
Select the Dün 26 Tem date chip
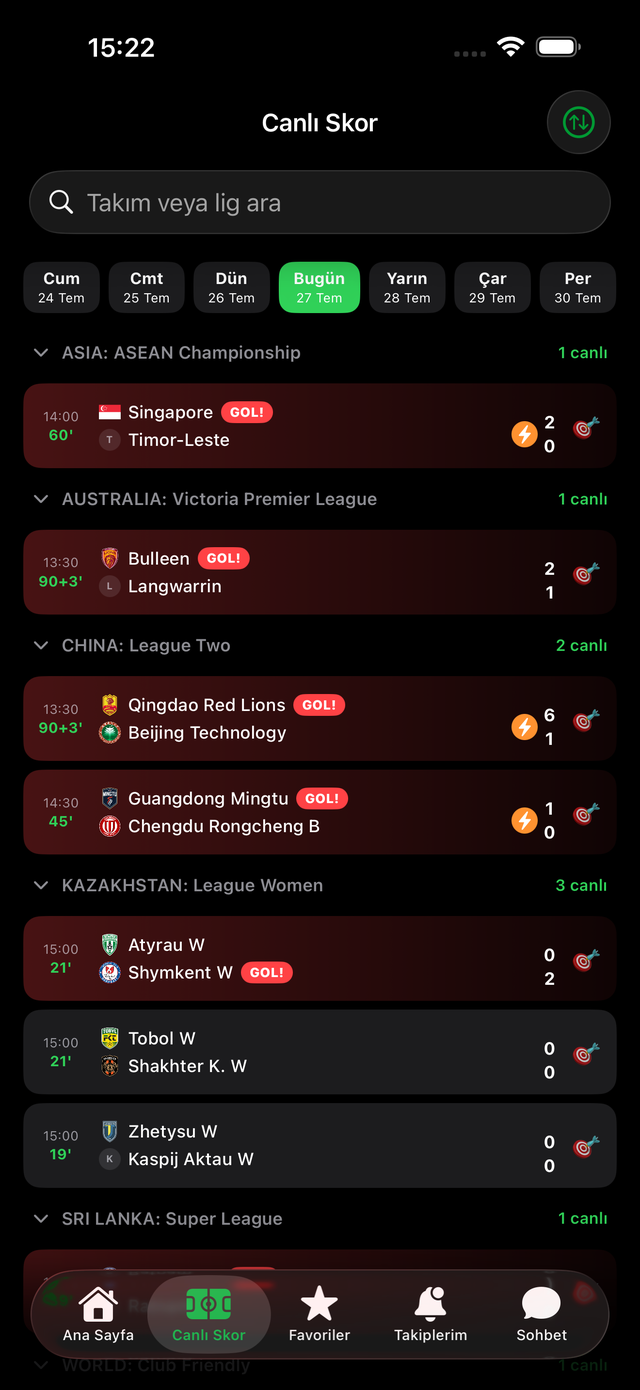[231, 287]
